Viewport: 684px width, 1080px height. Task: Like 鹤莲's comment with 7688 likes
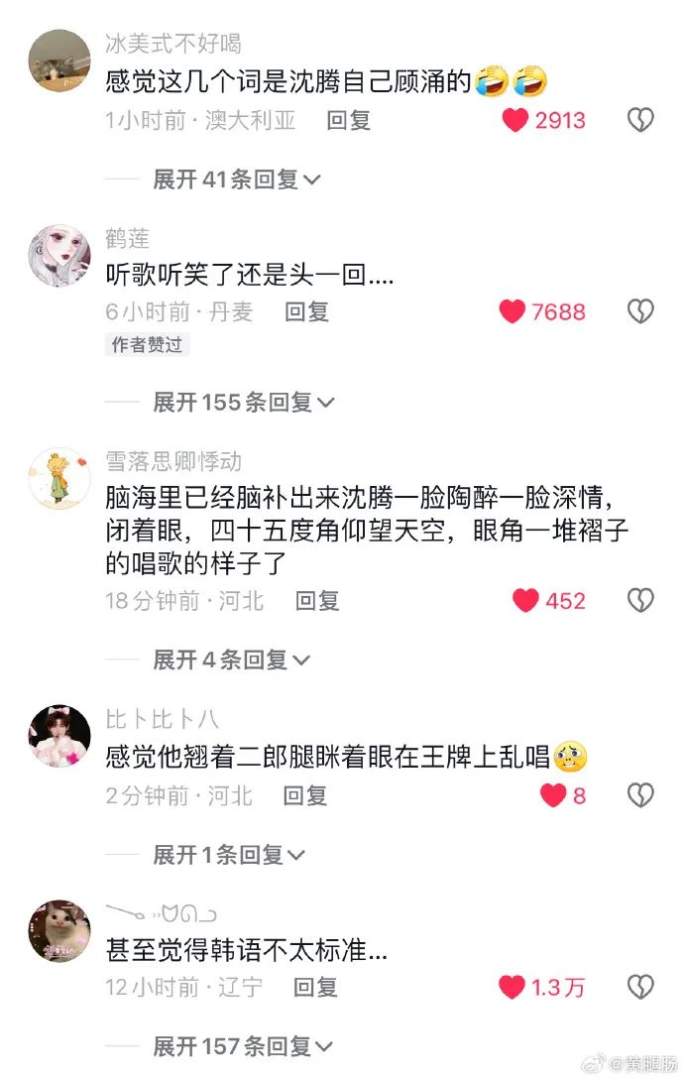pyautogui.click(x=513, y=311)
